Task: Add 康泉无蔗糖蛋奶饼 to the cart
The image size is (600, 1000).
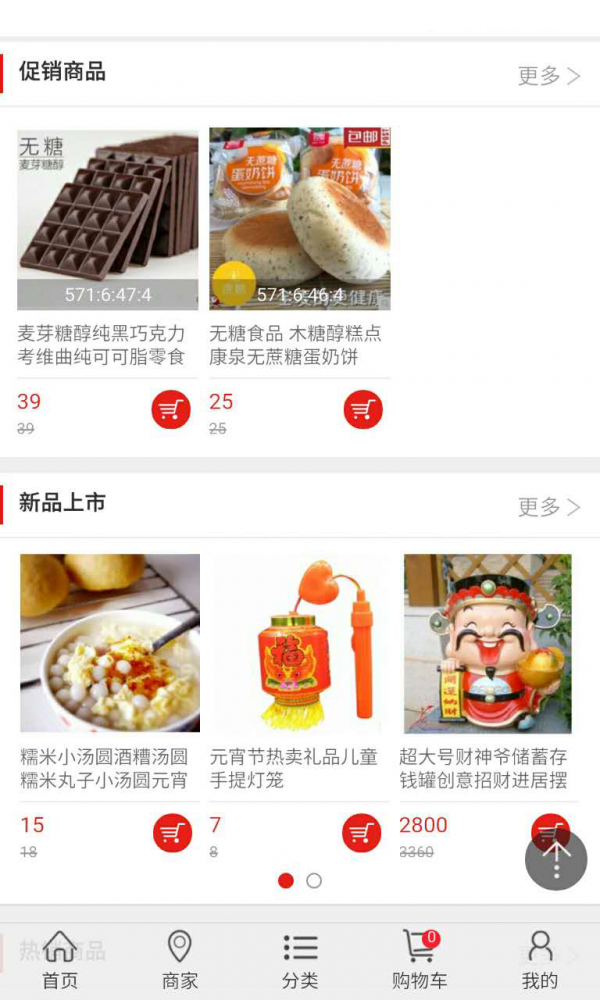Action: click(x=363, y=409)
